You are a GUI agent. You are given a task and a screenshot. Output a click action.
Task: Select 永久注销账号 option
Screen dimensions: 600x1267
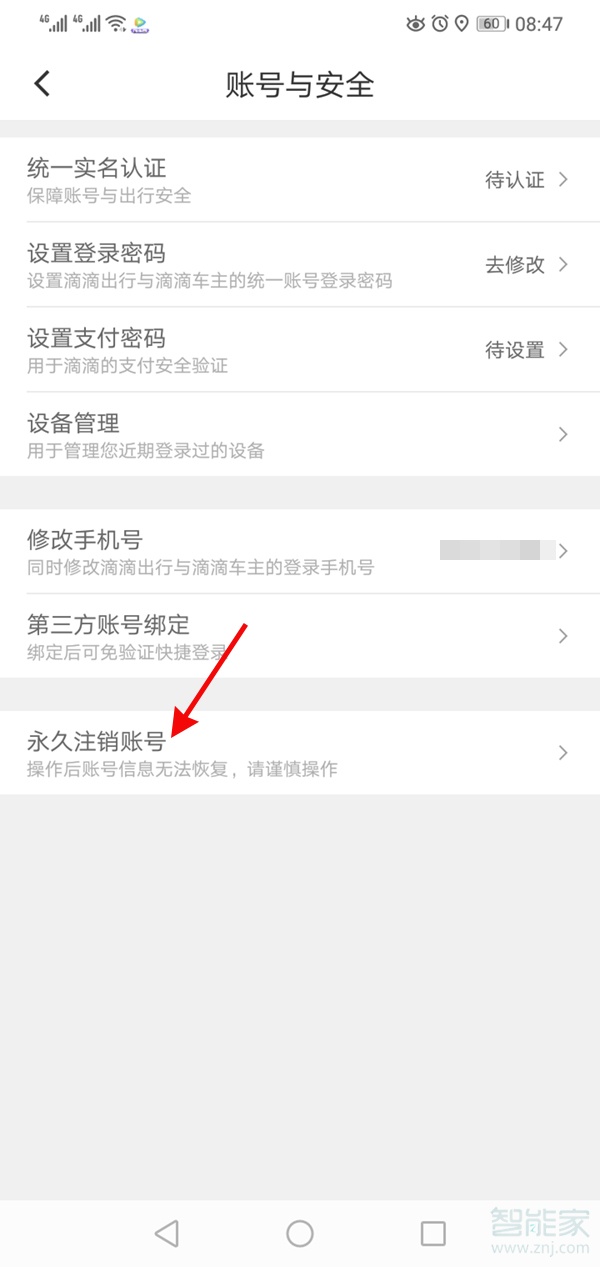[x=300, y=753]
